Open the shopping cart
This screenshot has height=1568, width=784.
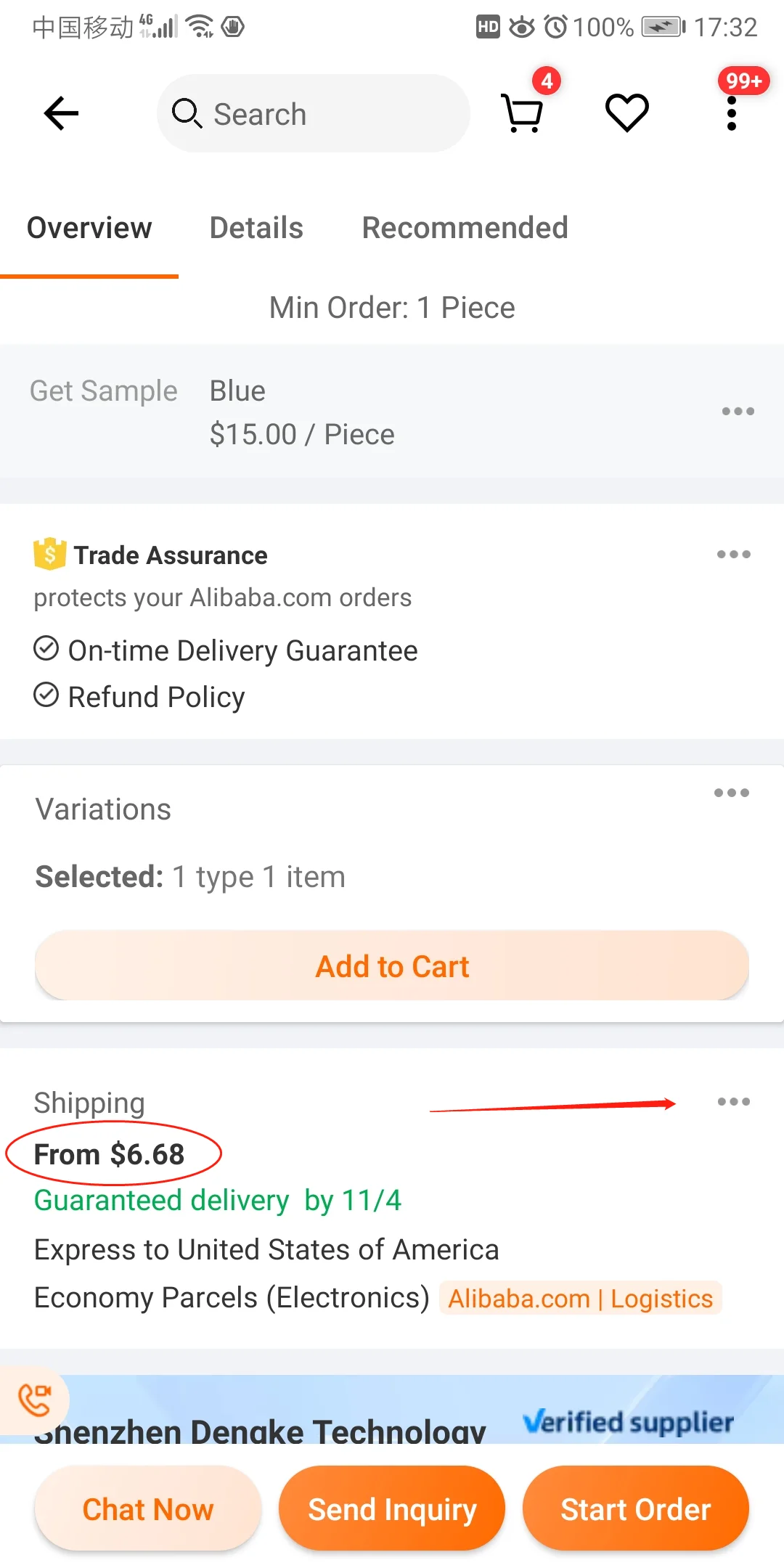coord(523,113)
